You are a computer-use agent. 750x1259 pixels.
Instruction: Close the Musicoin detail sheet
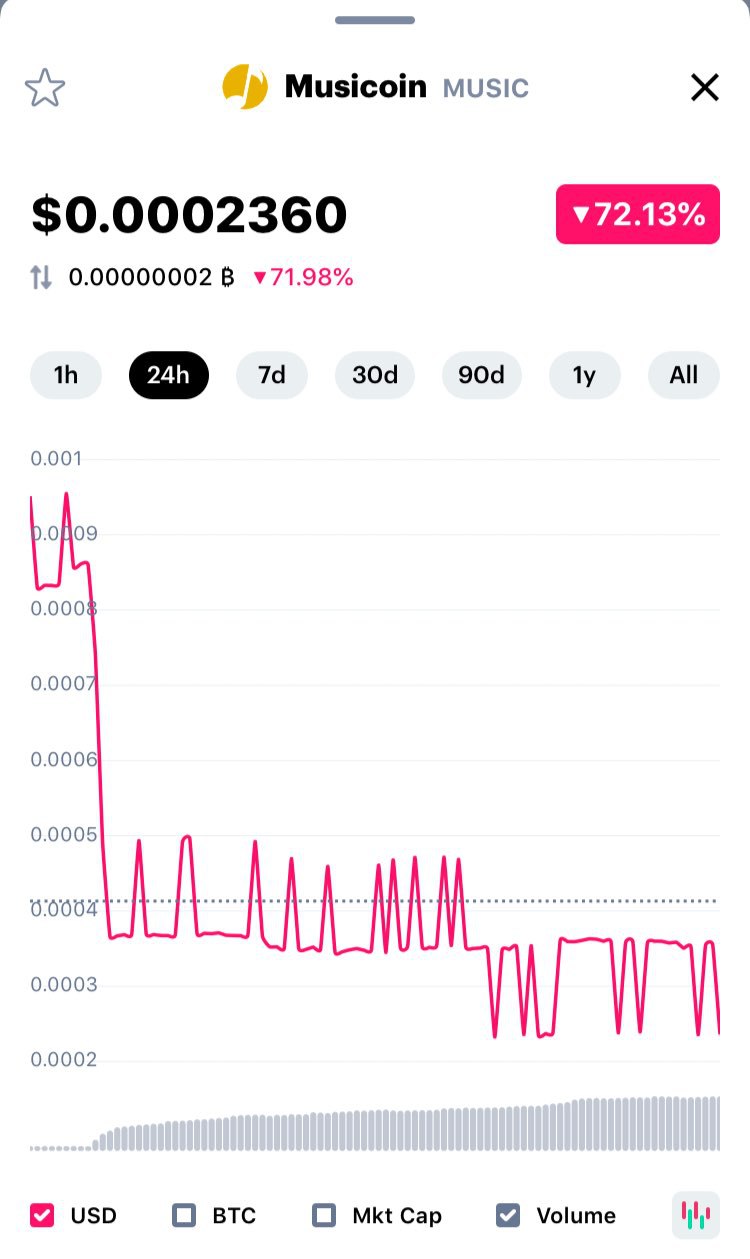[x=705, y=88]
